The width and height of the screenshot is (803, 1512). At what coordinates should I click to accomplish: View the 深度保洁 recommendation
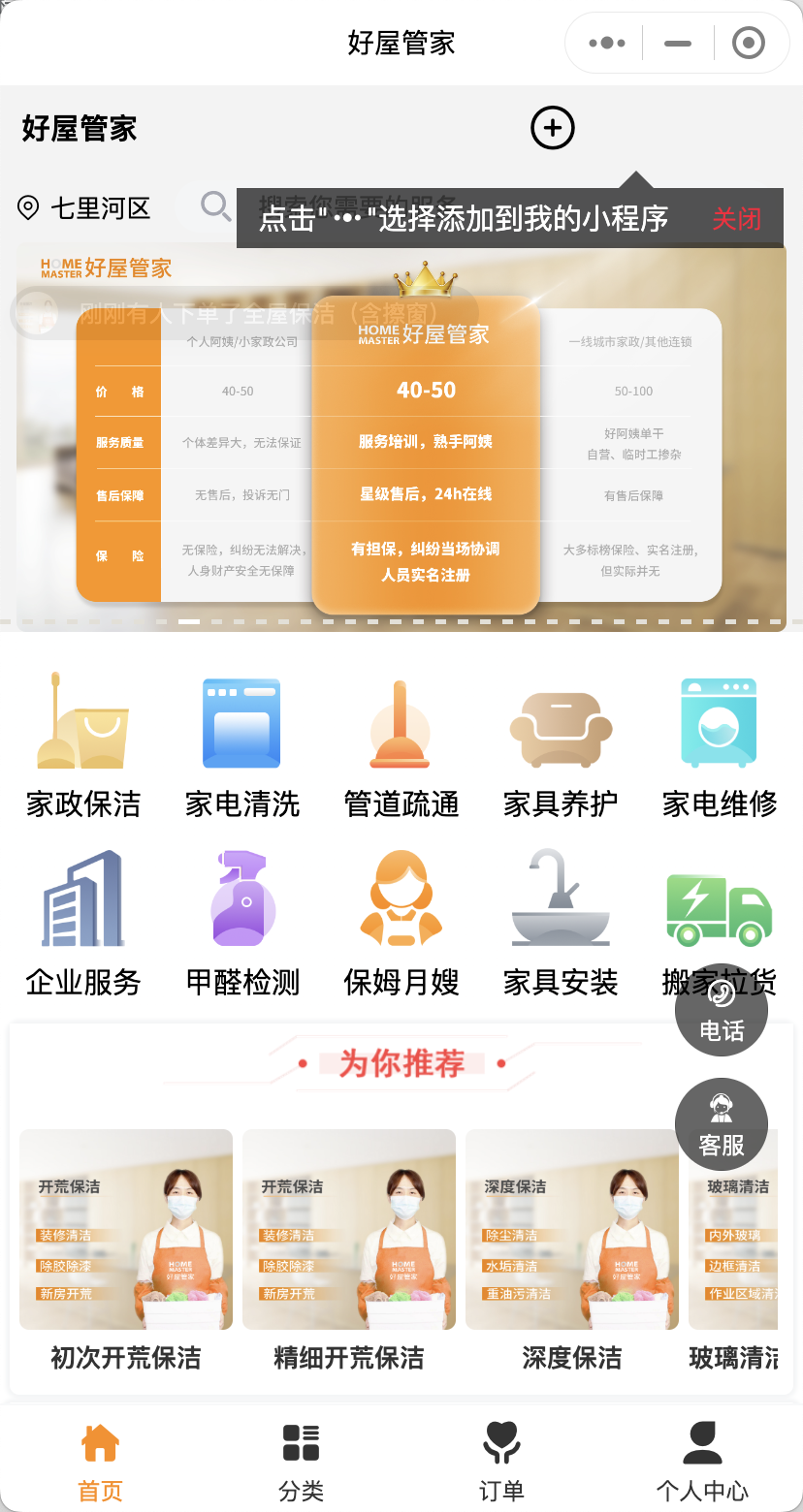(572, 1251)
